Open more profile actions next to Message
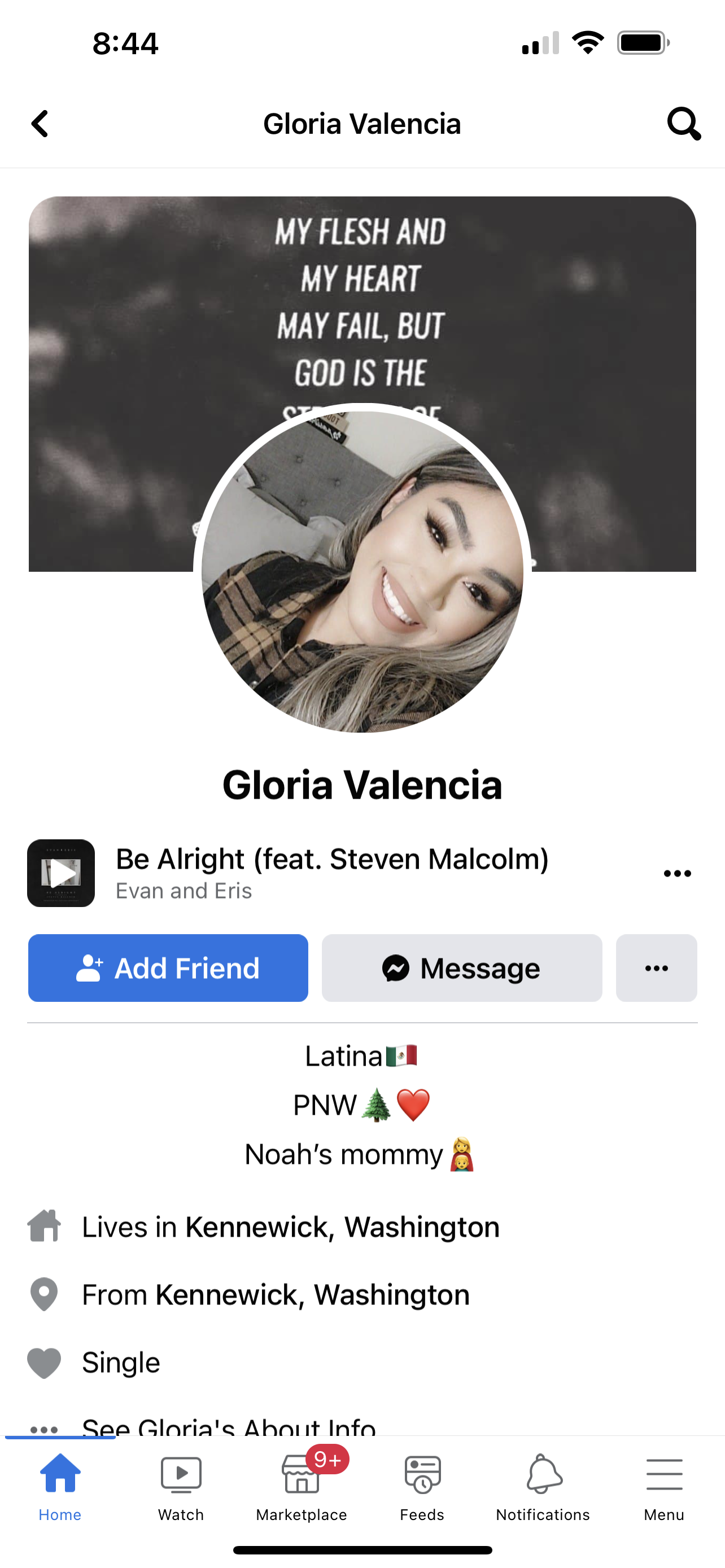Viewport: 725px width, 1568px height. (656, 968)
